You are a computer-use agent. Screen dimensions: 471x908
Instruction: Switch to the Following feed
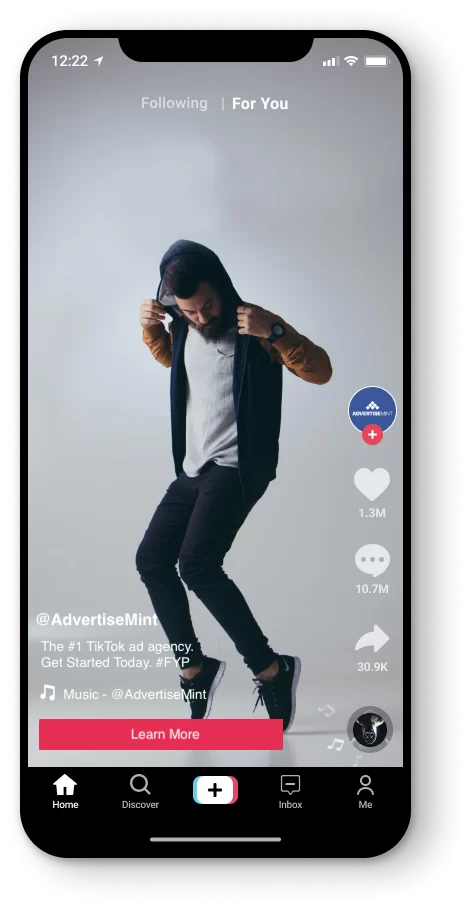(x=174, y=103)
